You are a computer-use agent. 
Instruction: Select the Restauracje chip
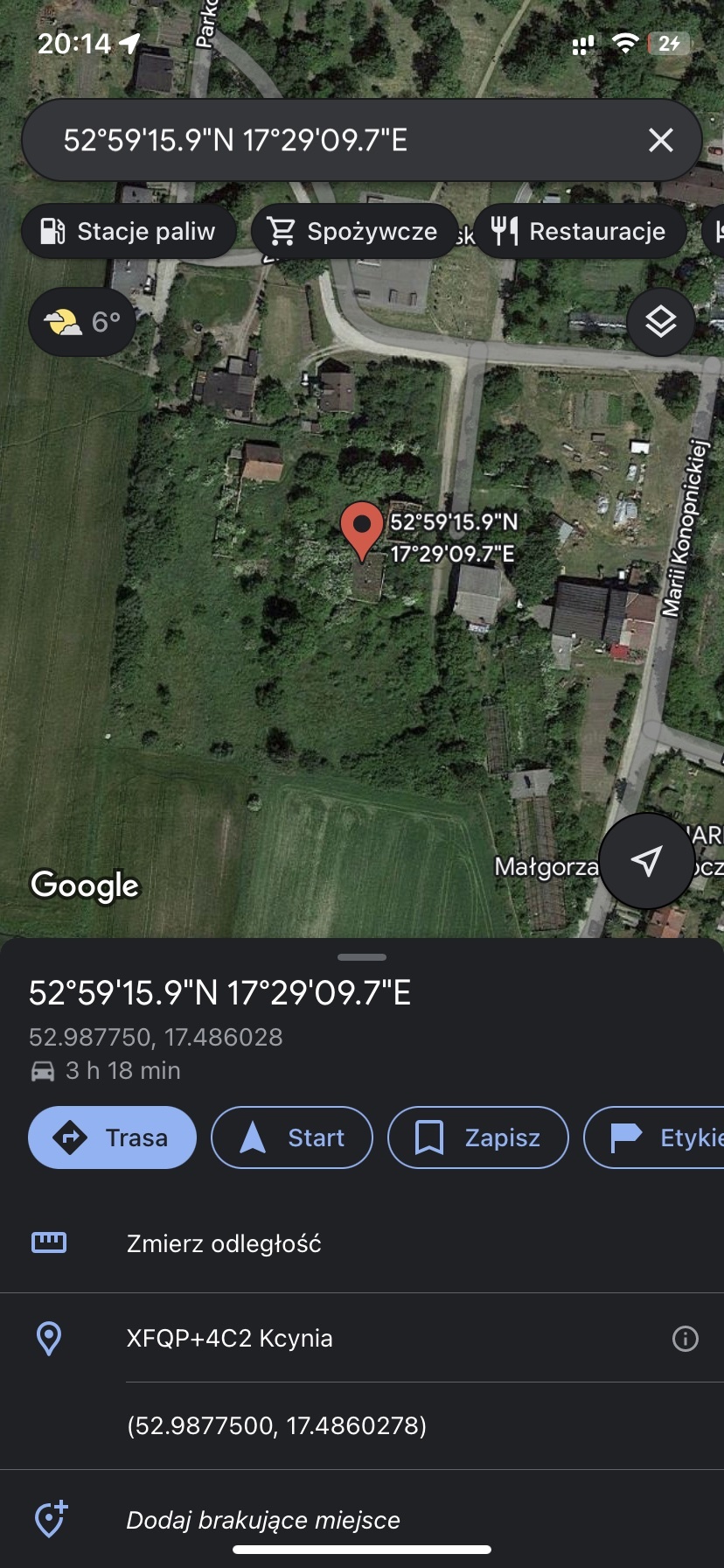pos(580,231)
